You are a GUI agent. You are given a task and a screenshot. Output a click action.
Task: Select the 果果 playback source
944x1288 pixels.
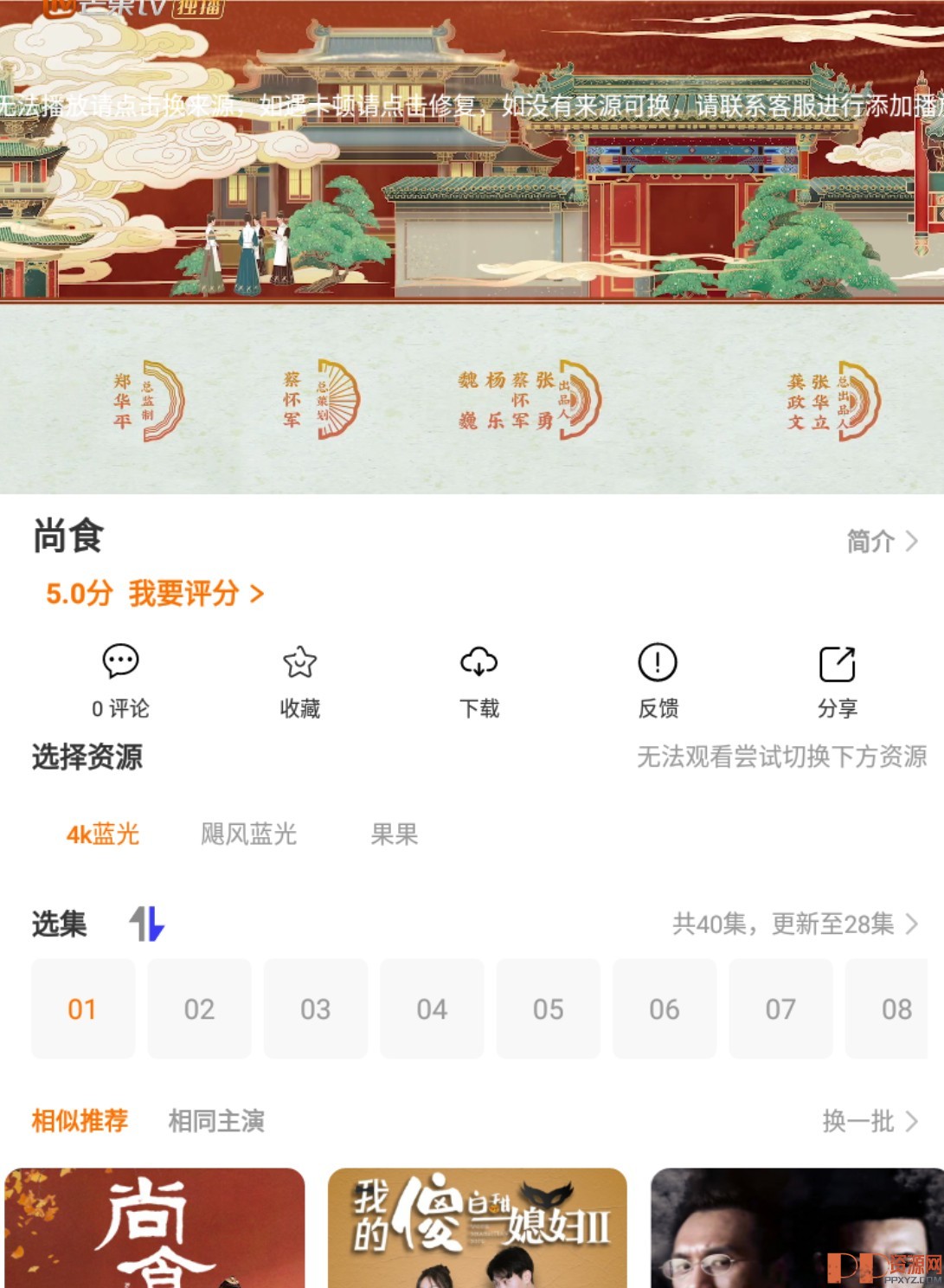coord(395,834)
